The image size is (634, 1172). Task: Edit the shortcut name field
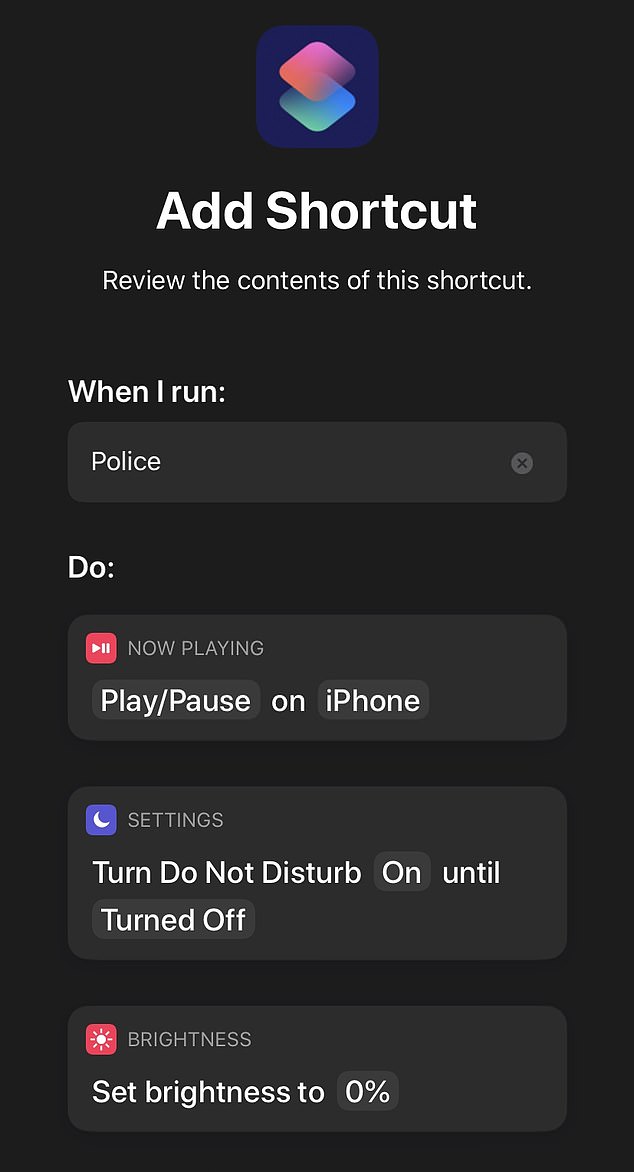point(317,462)
